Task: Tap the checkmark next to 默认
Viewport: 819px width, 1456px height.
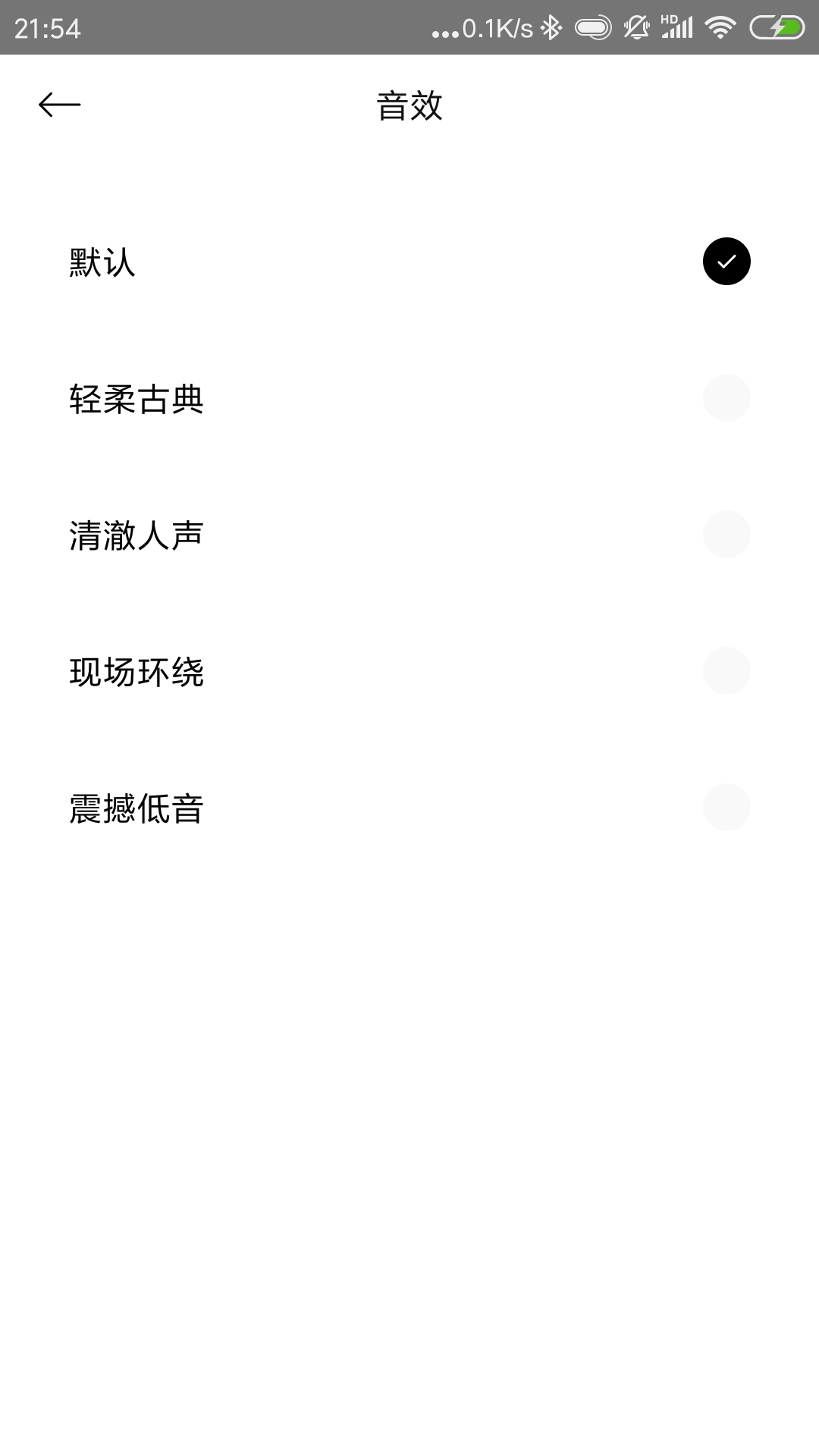Action: coord(726,261)
